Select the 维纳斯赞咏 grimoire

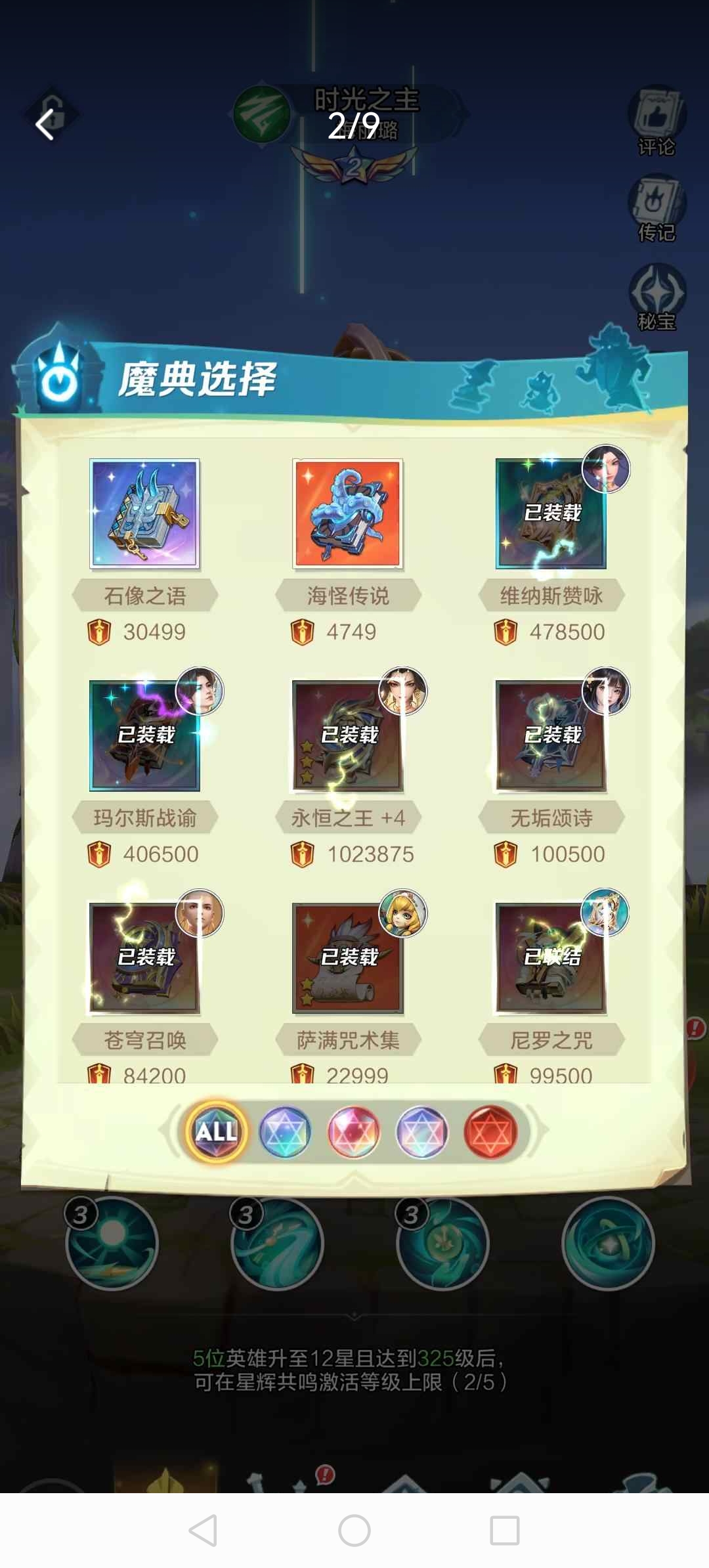tap(551, 513)
